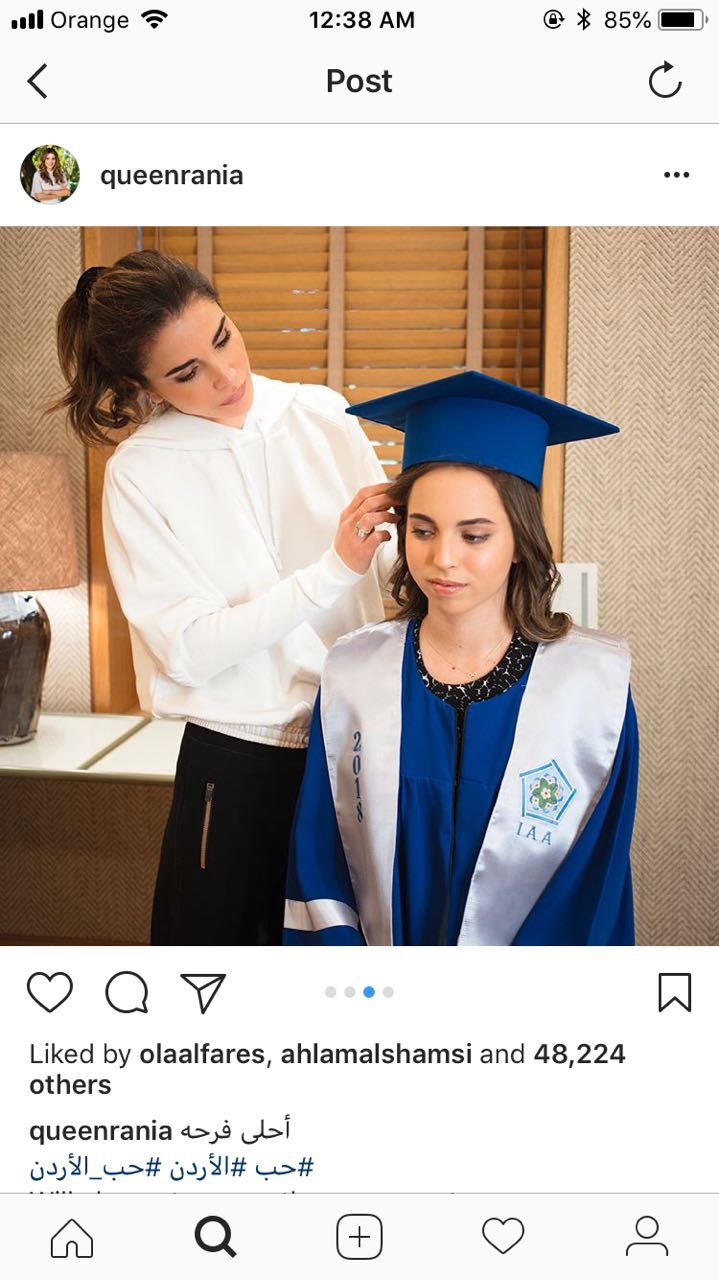This screenshot has height=1280, width=719.
Task: Refresh the post
Action: coord(665,81)
